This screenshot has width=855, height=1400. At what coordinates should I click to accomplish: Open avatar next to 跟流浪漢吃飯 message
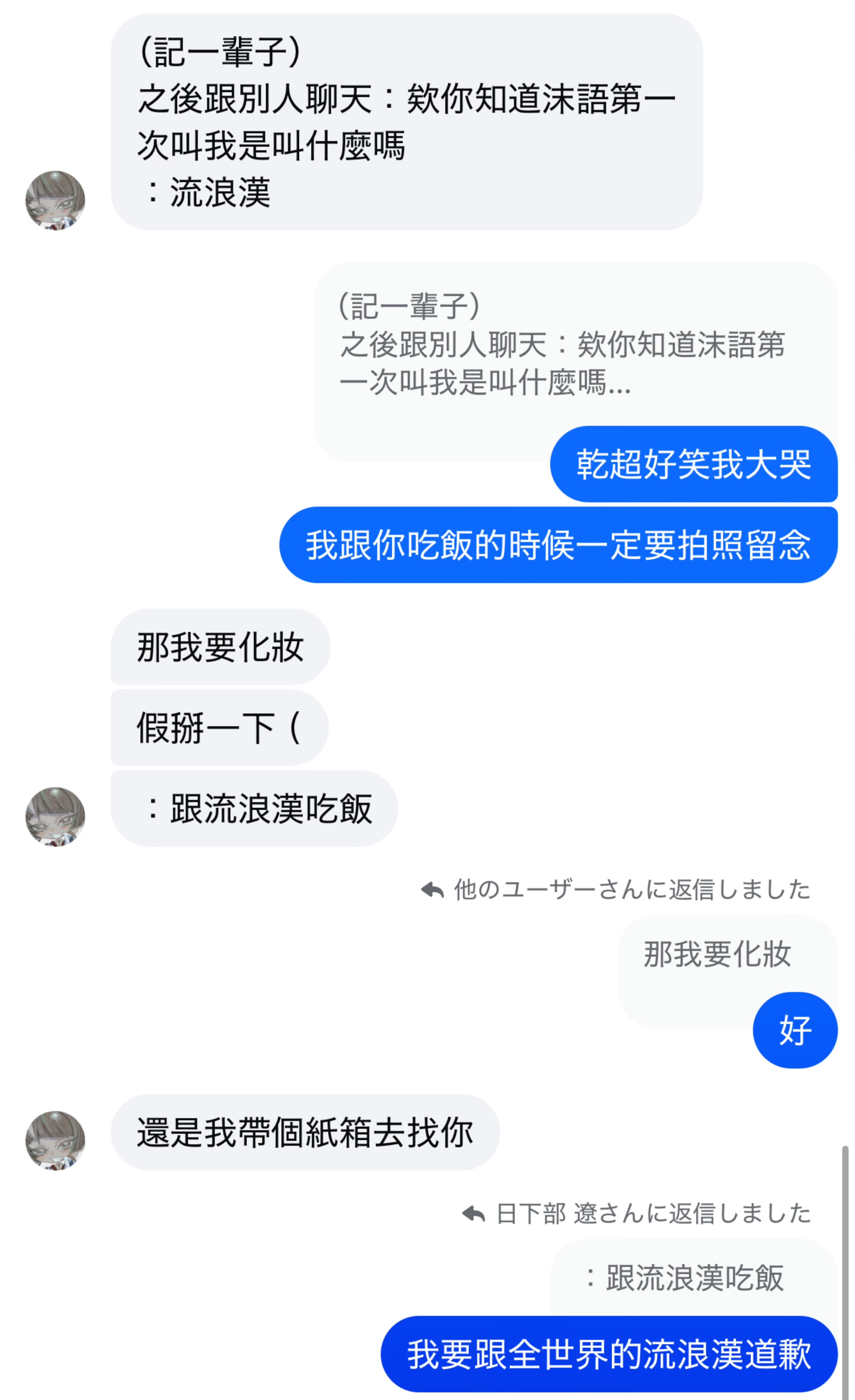[55, 816]
